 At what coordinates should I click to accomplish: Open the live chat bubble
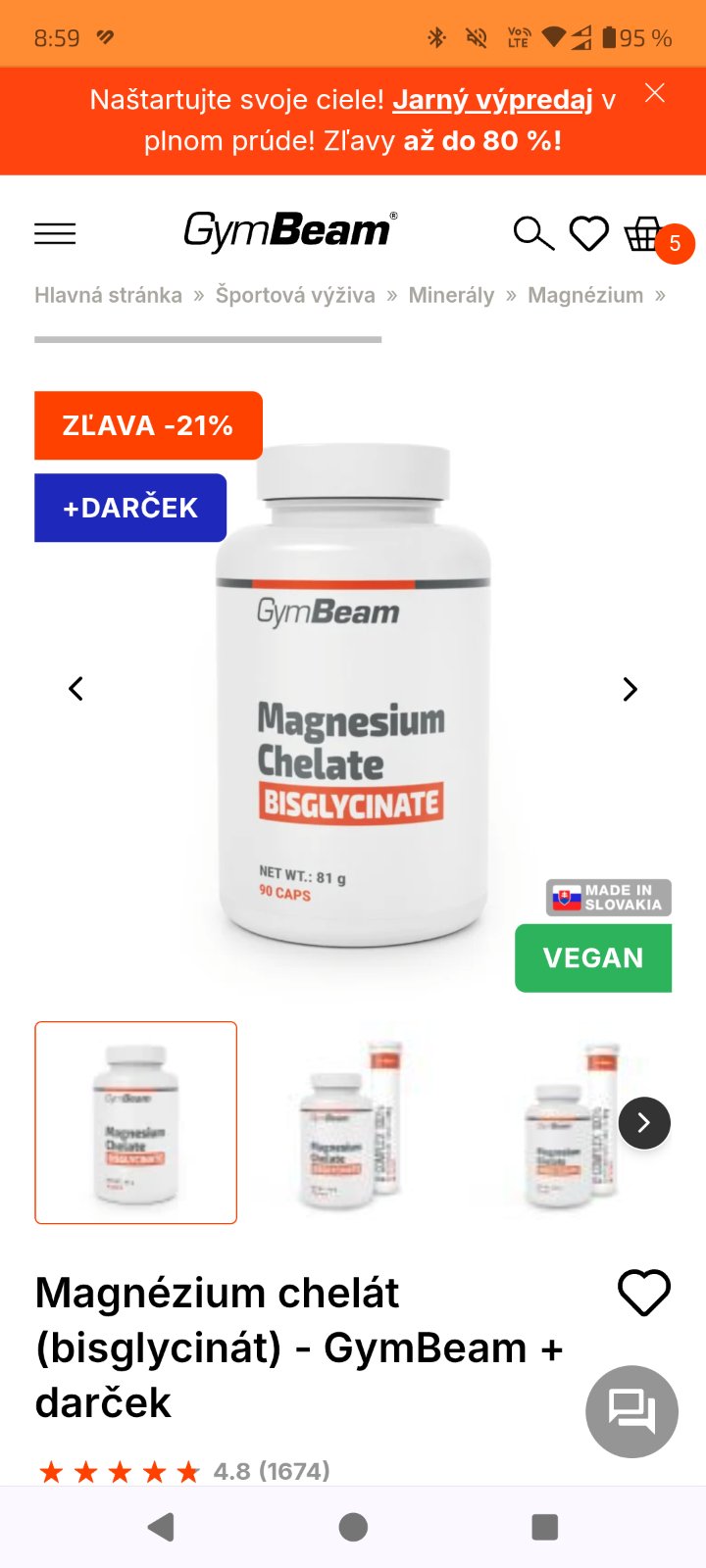tap(631, 1411)
